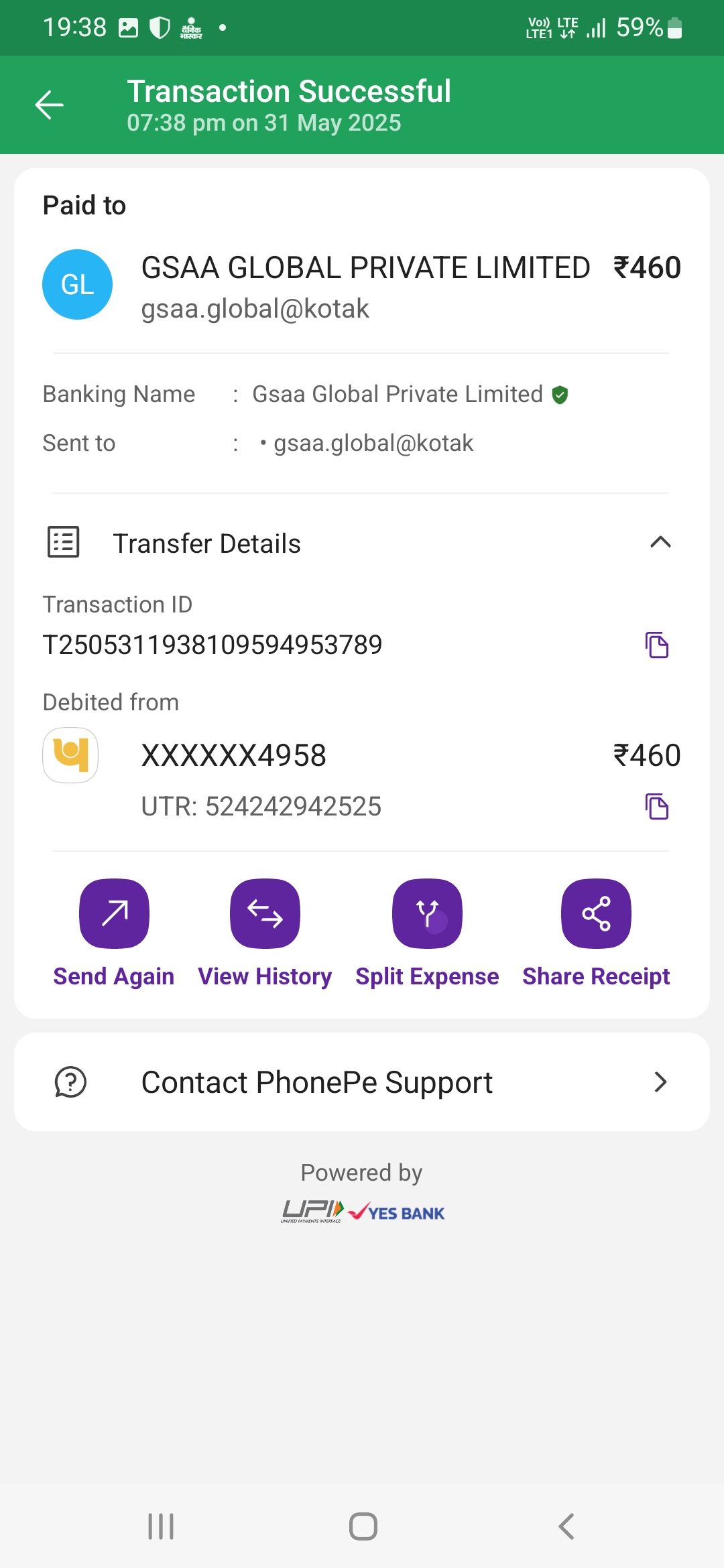
Task: Copy the Transaction ID
Action: tap(657, 645)
